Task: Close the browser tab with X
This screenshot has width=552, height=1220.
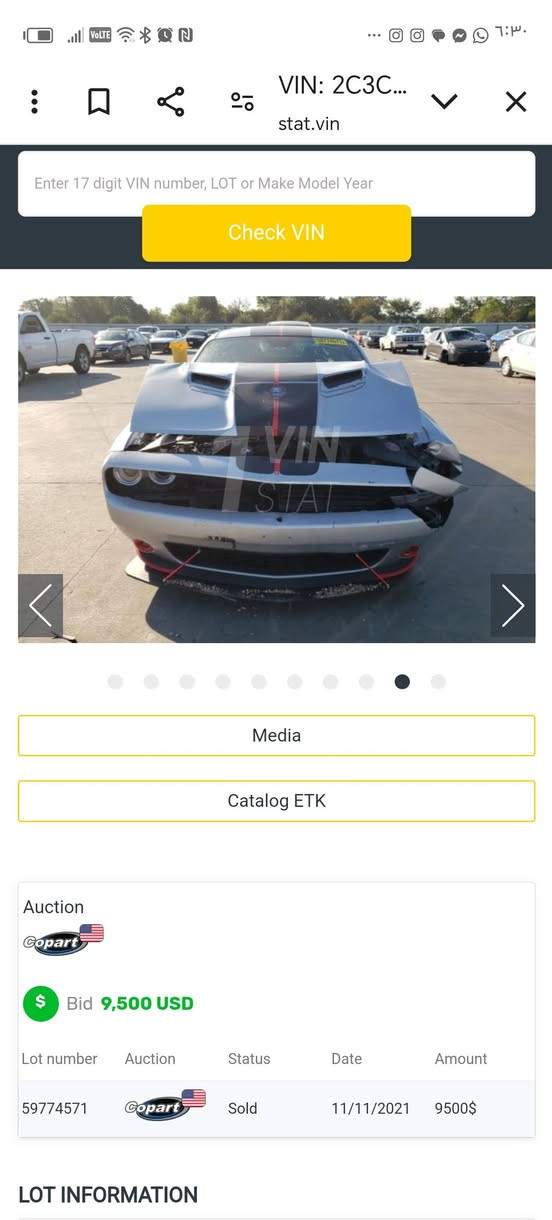Action: coord(516,101)
